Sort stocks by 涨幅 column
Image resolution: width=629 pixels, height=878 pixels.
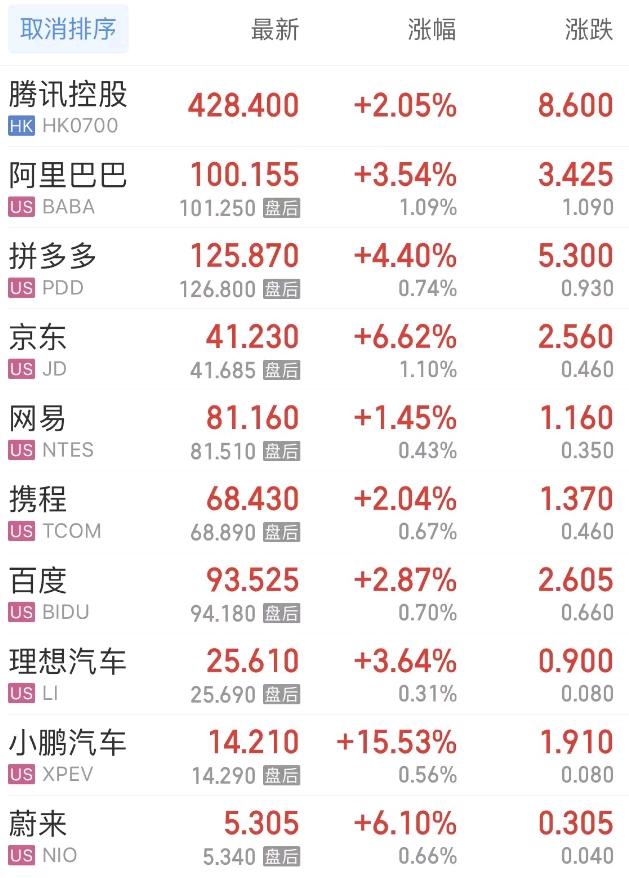(432, 31)
